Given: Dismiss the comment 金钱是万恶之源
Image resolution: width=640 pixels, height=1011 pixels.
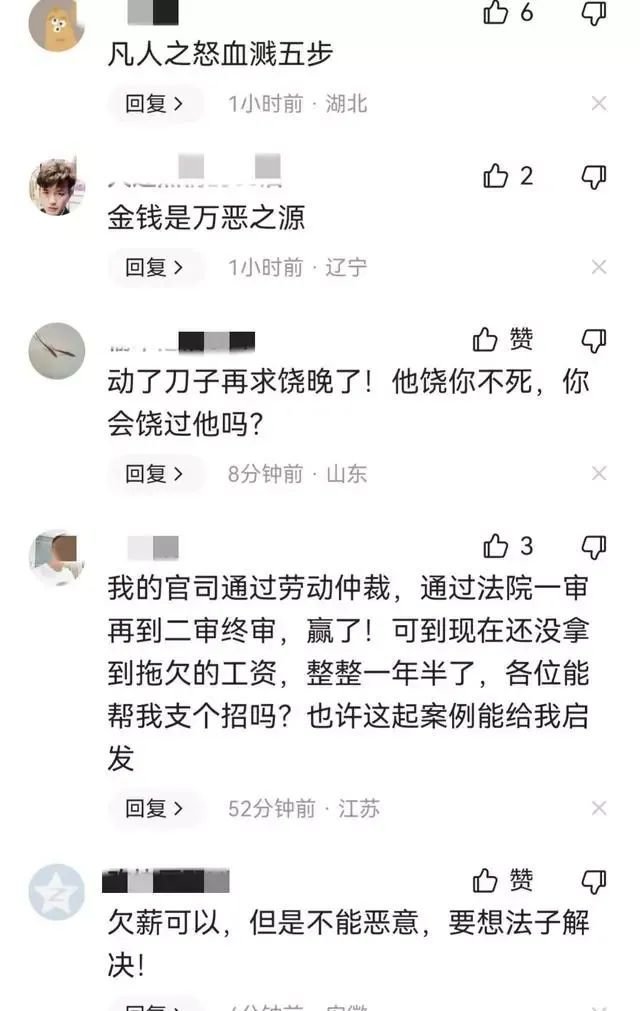Looking at the screenshot, I should tap(599, 267).
